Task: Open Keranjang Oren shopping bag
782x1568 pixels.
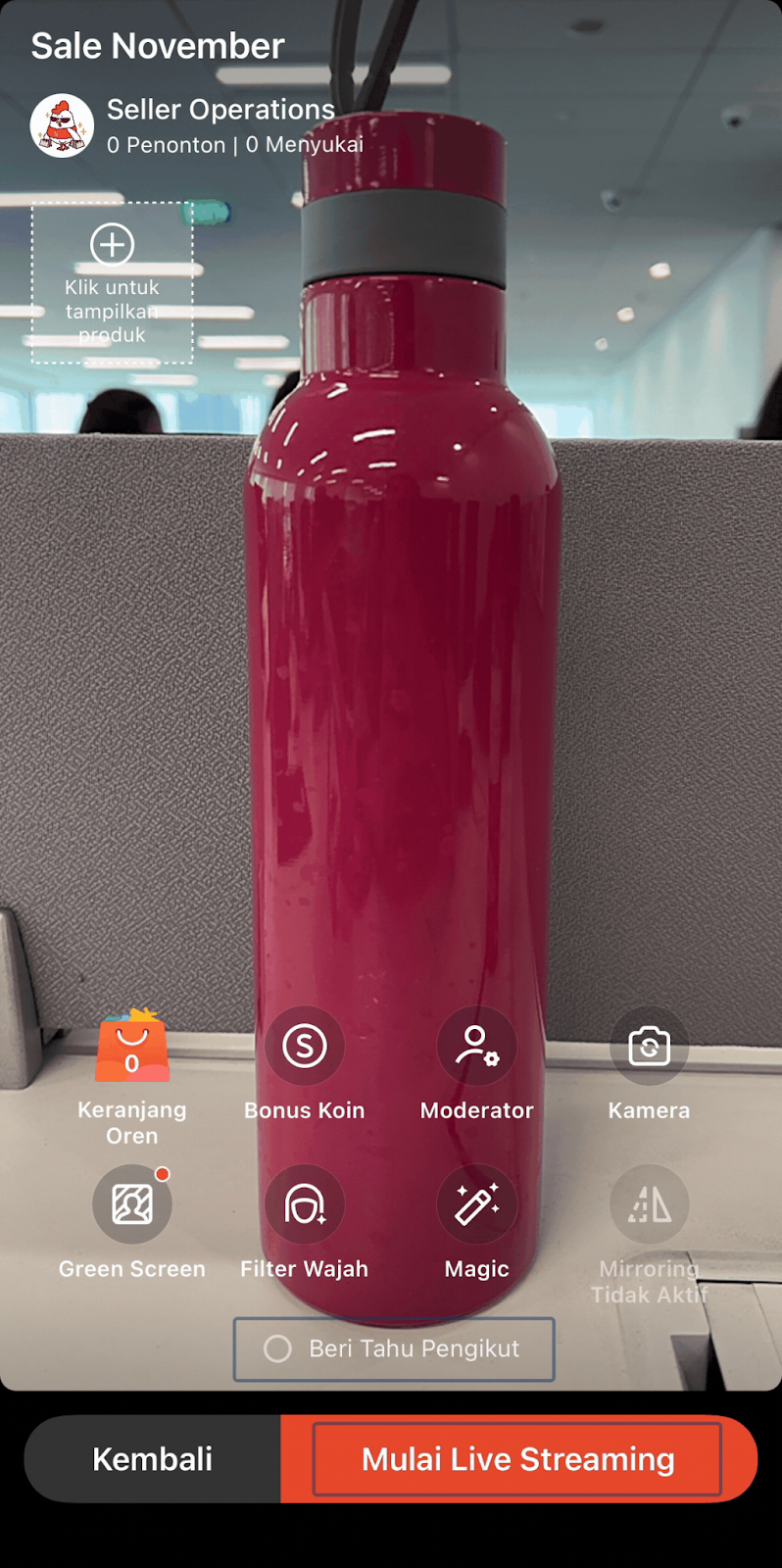Action: 132,1048
